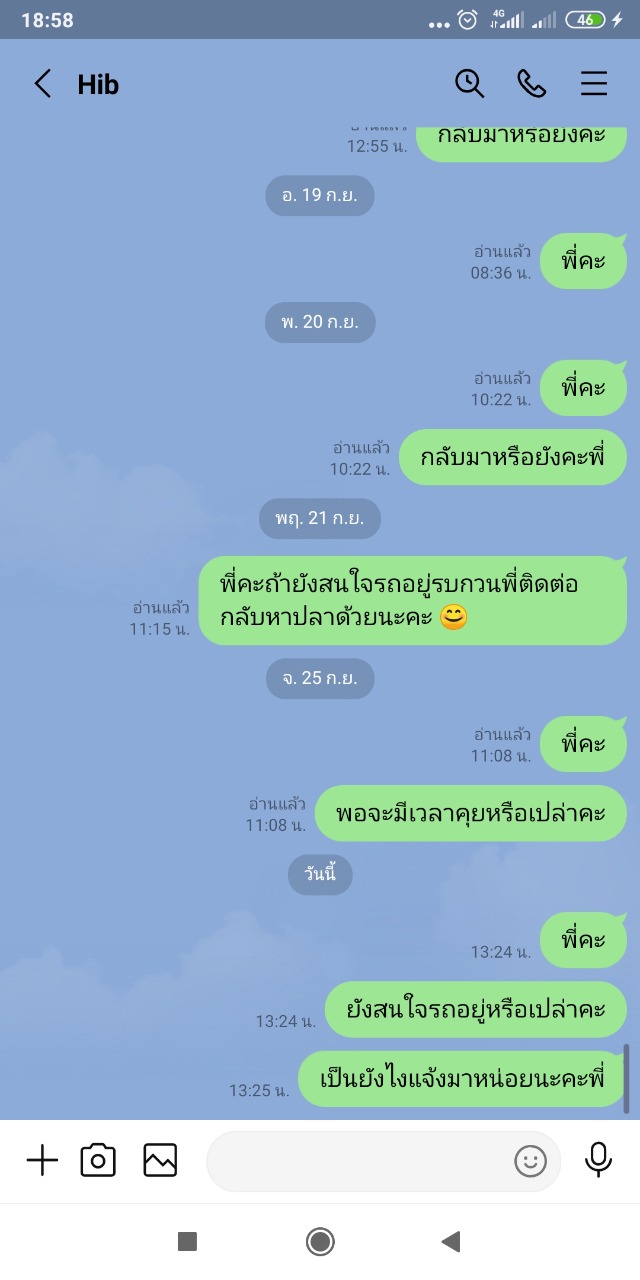Go back from the Hib chat
This screenshot has height=1280, width=640.
pos(42,84)
